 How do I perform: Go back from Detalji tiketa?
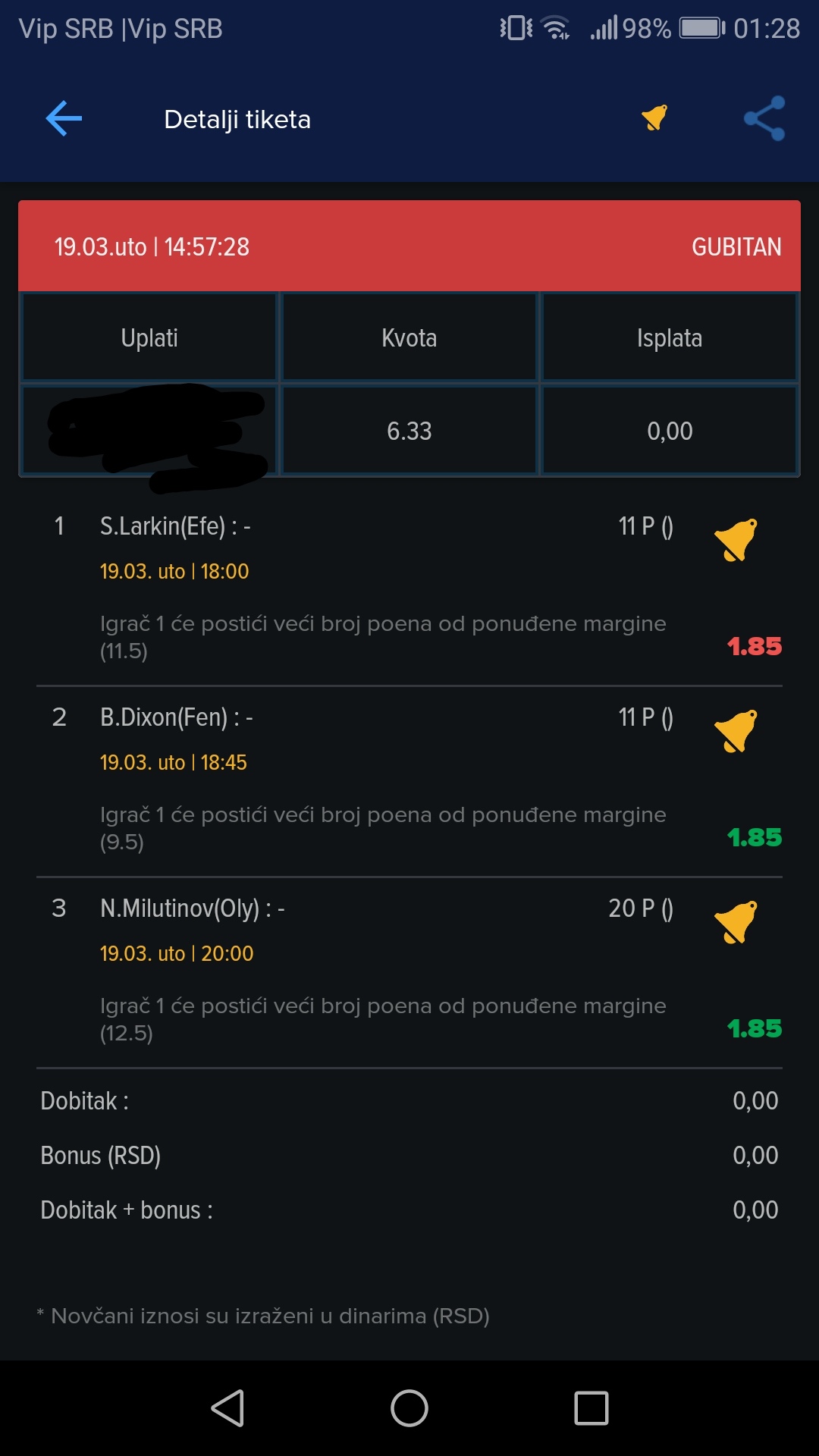(64, 119)
